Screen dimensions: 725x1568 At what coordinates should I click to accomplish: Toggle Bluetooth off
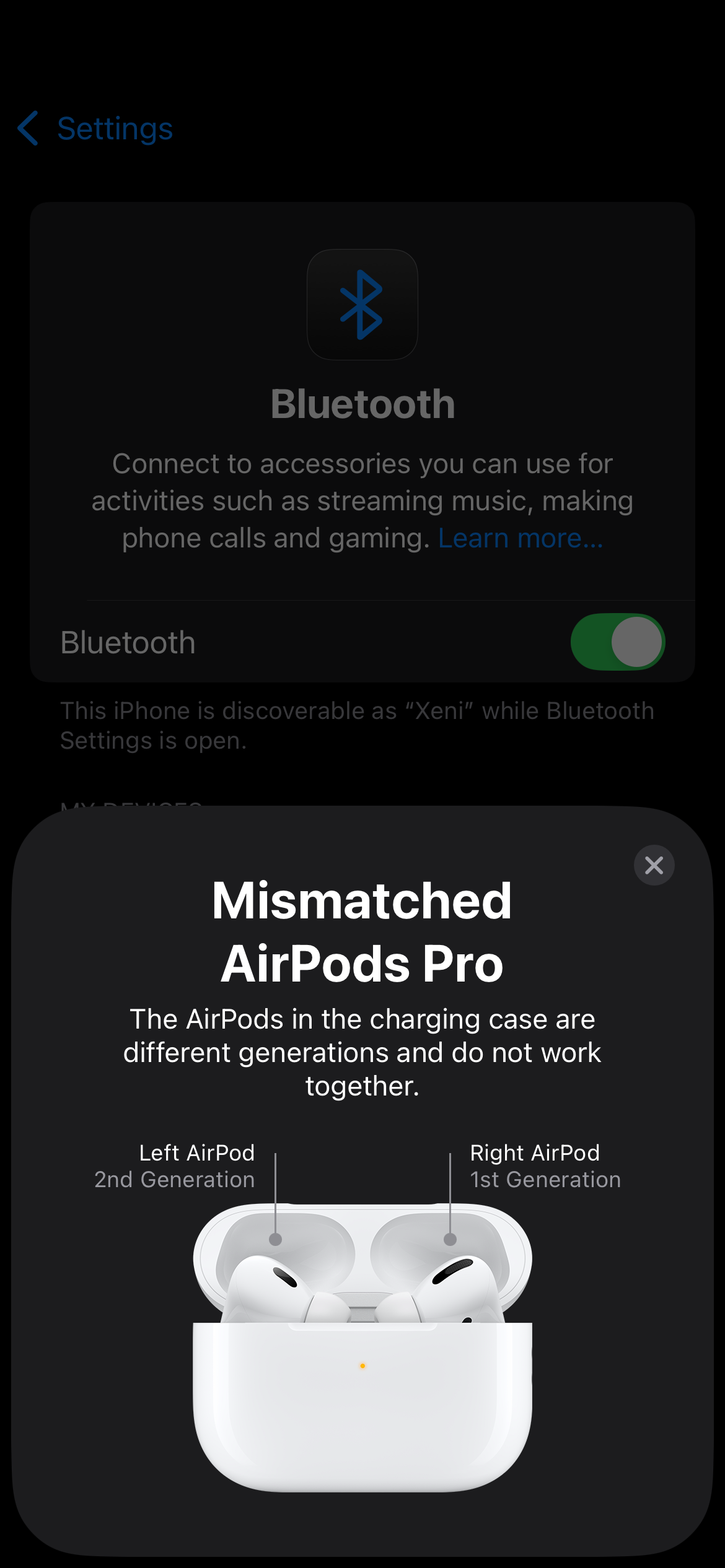click(x=617, y=642)
